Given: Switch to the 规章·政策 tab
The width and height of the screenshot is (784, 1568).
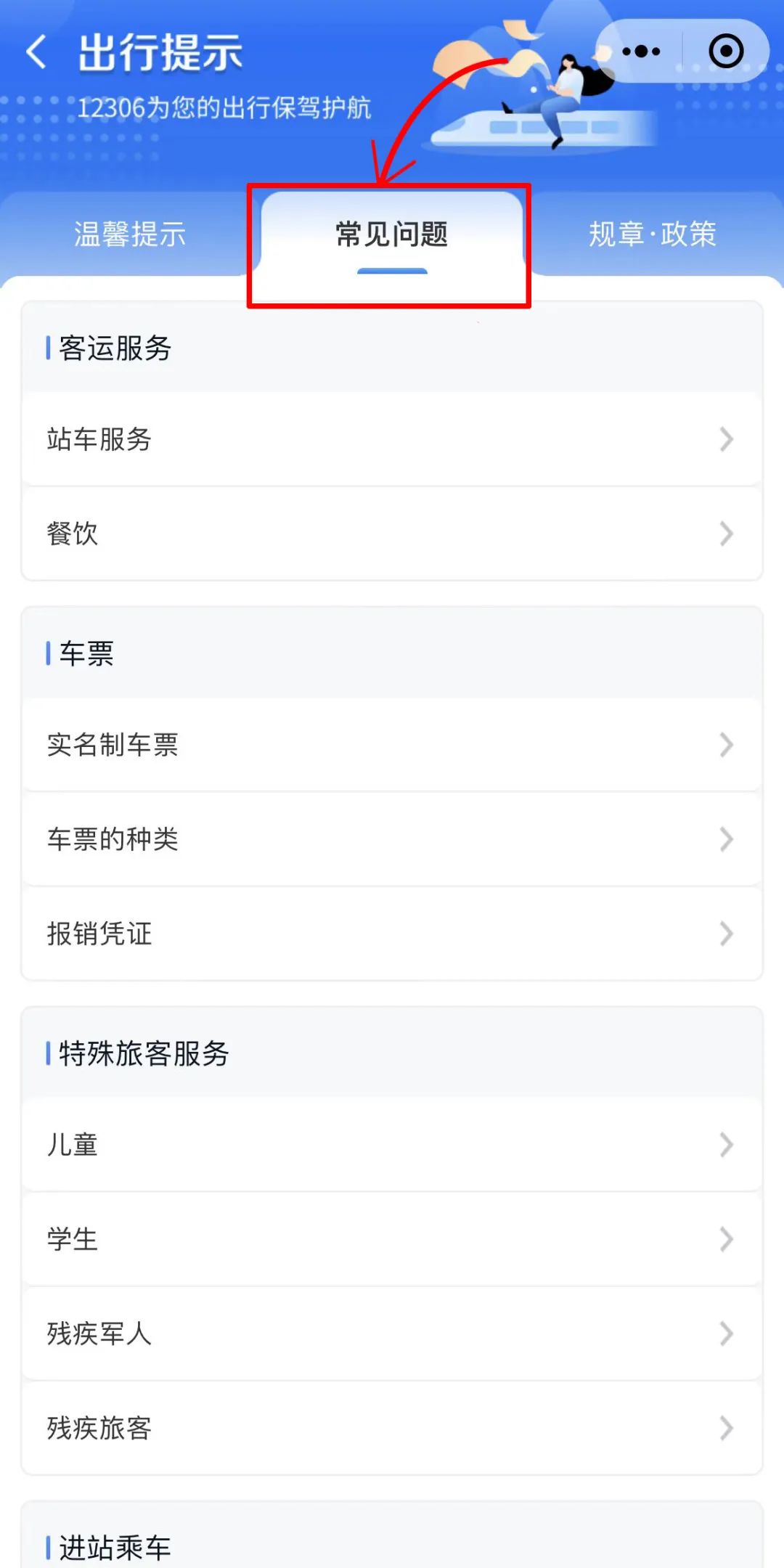Looking at the screenshot, I should click(652, 234).
